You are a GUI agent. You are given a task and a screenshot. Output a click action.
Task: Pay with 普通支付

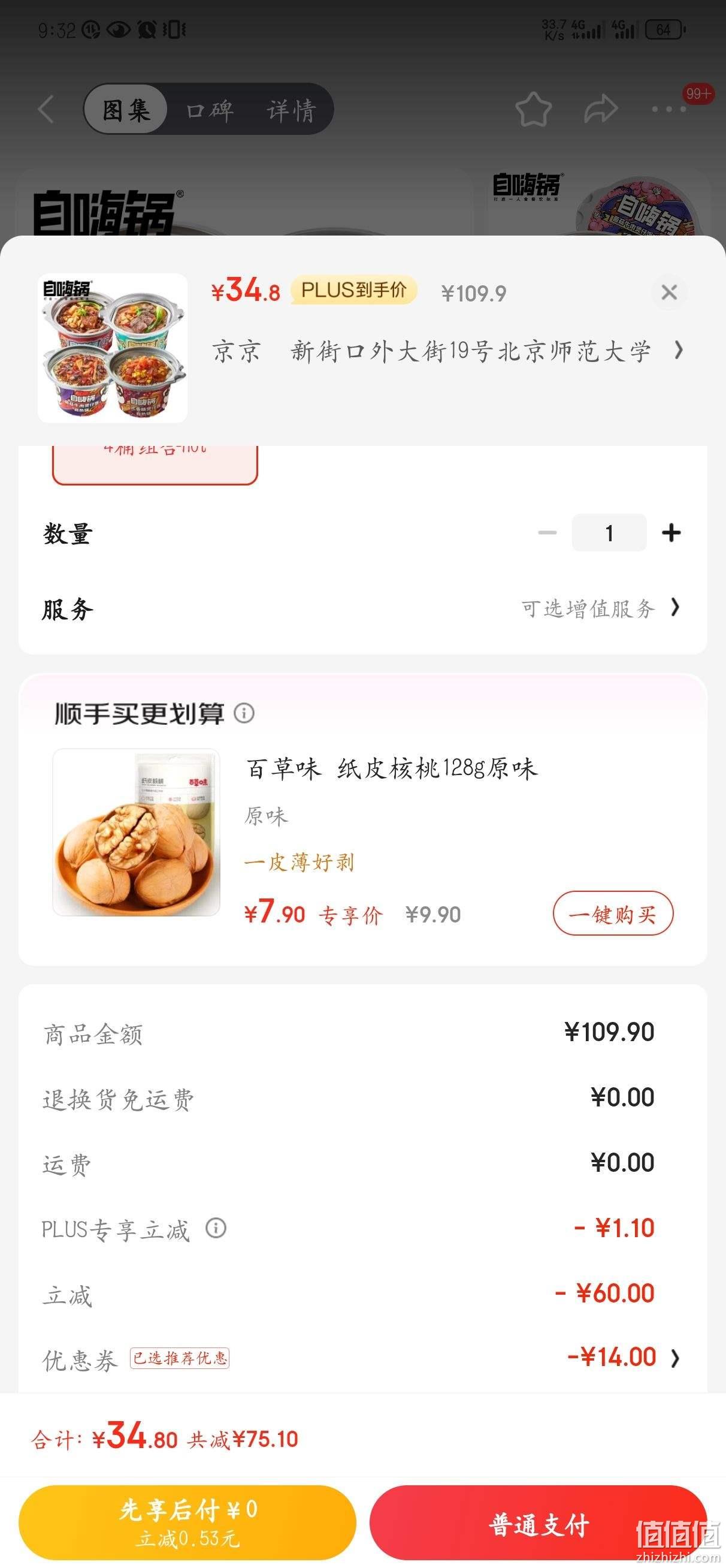[x=538, y=1522]
